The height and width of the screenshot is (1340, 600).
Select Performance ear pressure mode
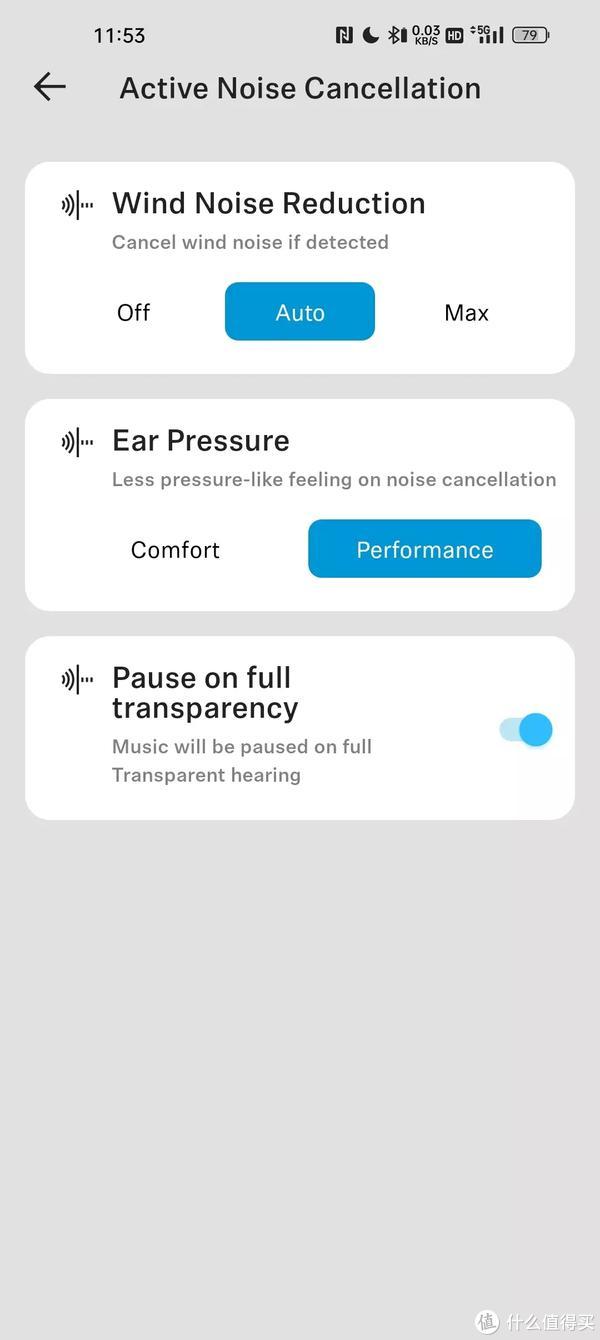point(425,549)
